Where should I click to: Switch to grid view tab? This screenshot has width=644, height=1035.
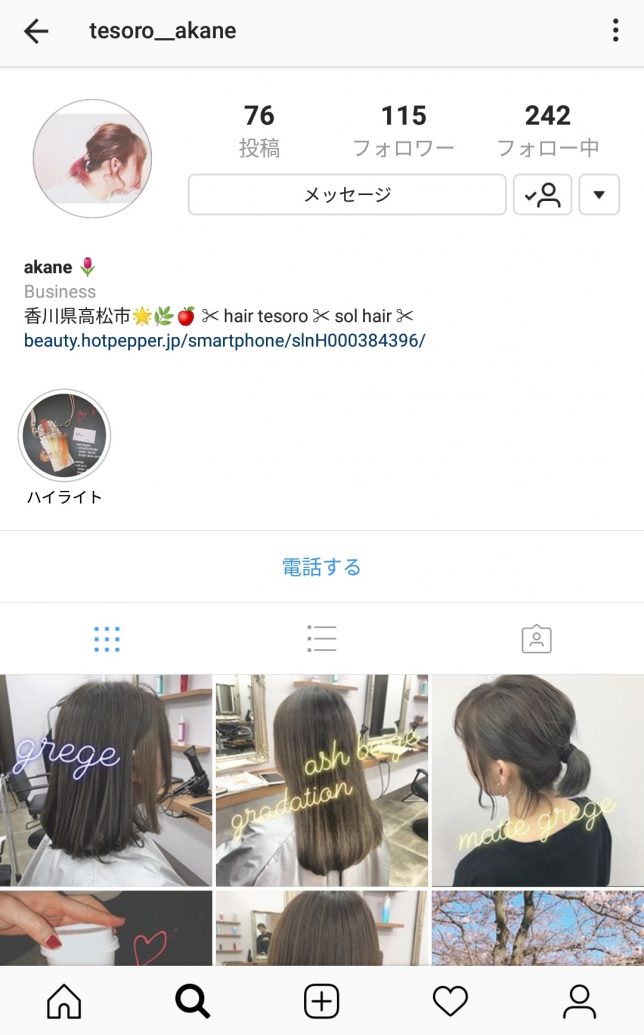[x=107, y=639]
